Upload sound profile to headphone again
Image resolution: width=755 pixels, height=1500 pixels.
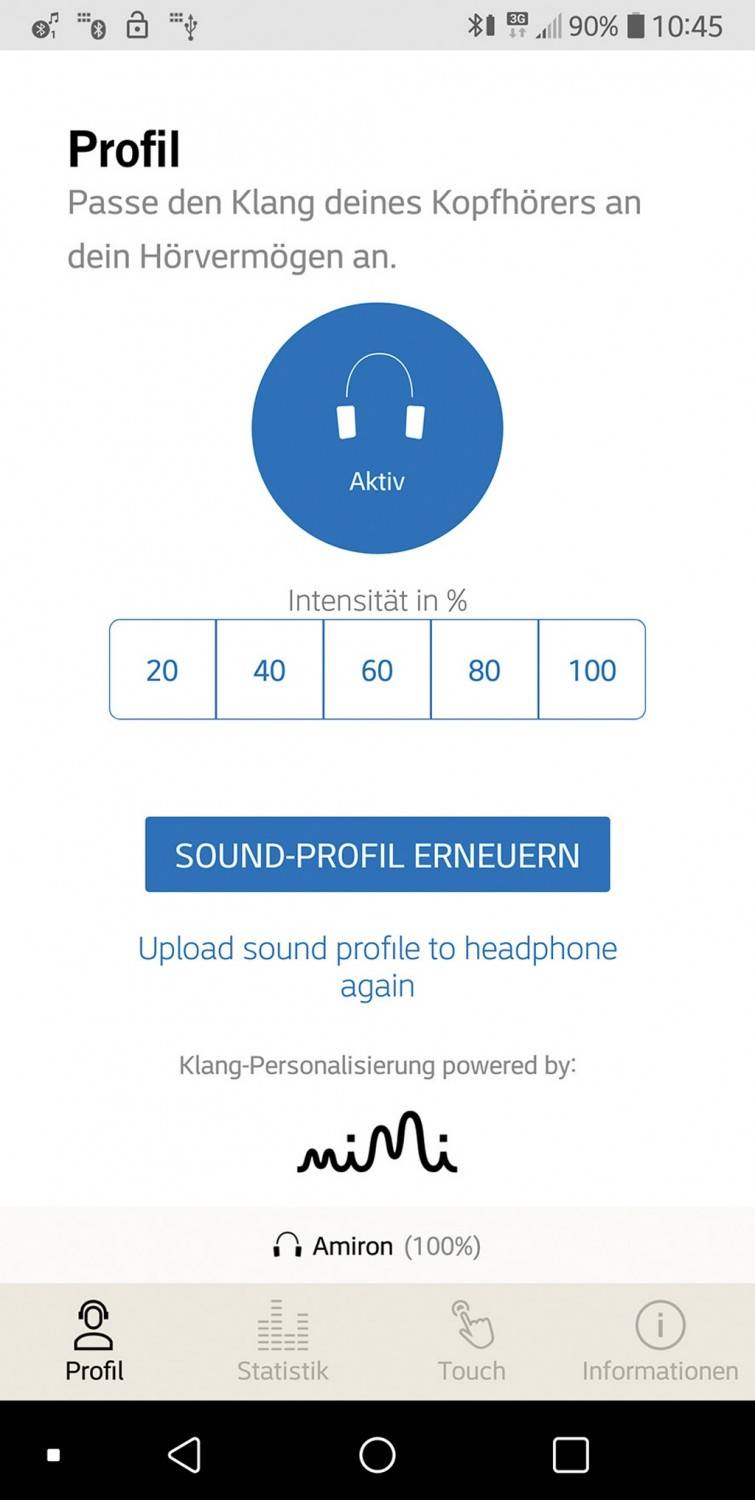point(377,966)
